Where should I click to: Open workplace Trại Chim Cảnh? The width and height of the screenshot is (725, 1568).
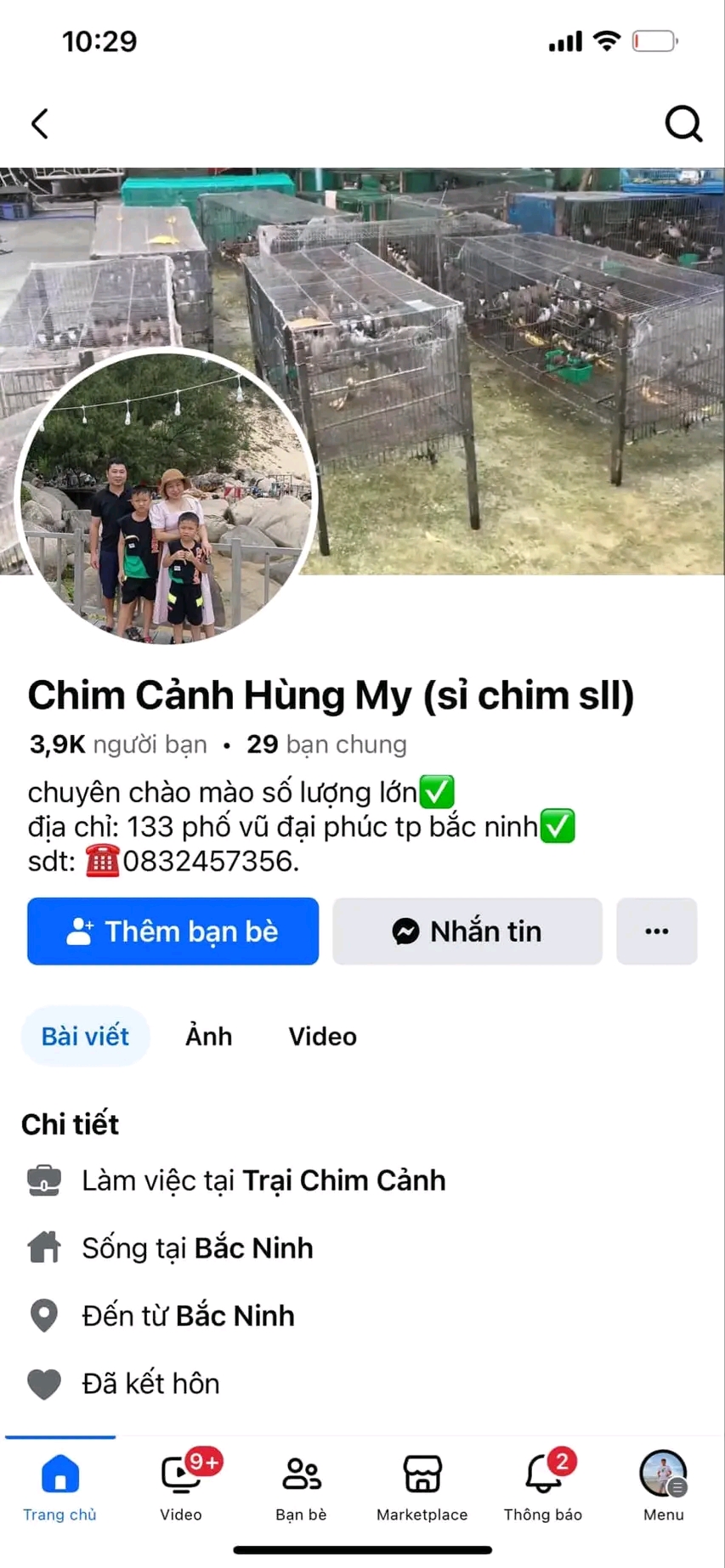click(343, 1180)
